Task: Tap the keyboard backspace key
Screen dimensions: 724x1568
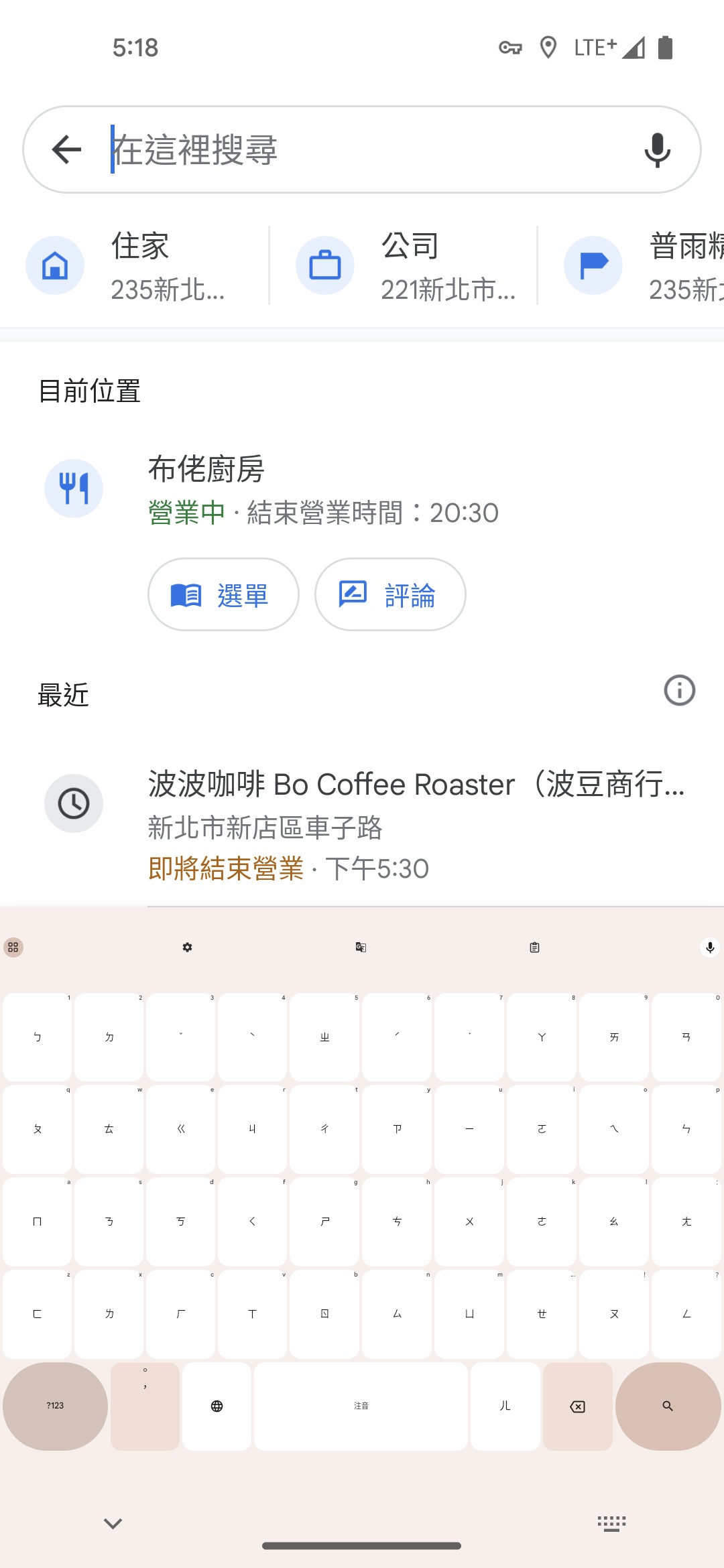Action: pyautogui.click(x=577, y=1406)
